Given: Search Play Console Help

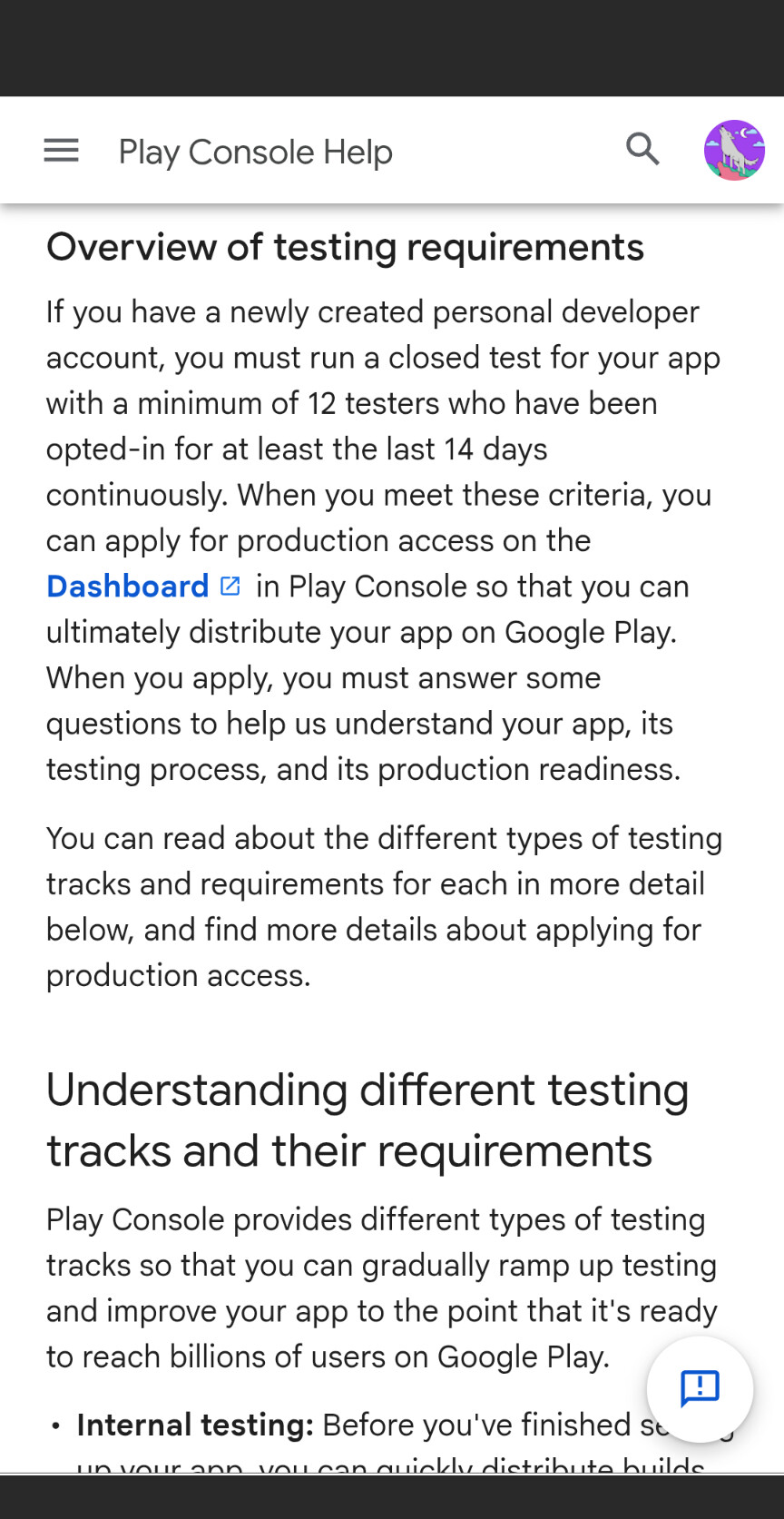Looking at the screenshot, I should point(642,149).
